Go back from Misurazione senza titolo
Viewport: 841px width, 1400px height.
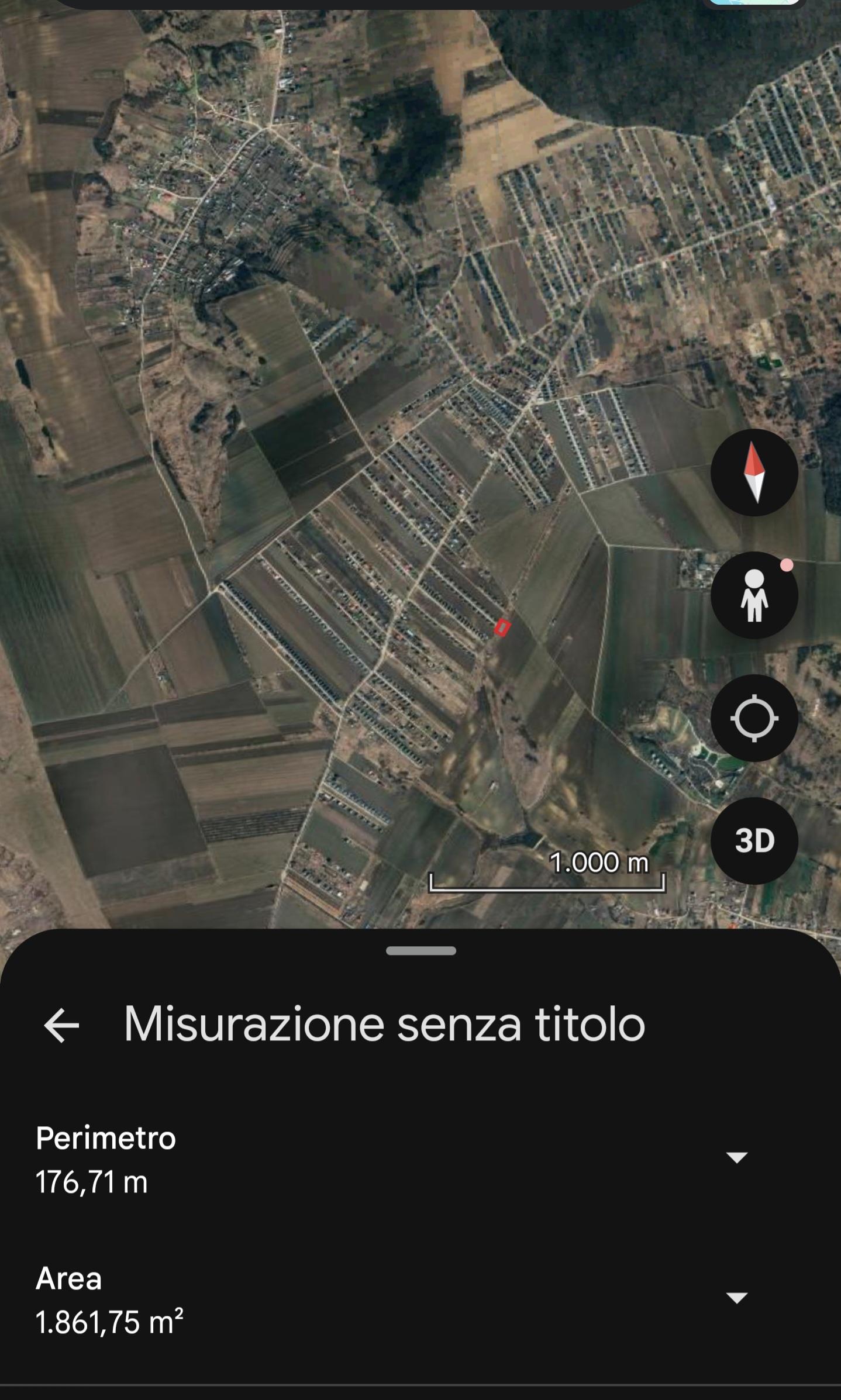pyautogui.click(x=61, y=1025)
